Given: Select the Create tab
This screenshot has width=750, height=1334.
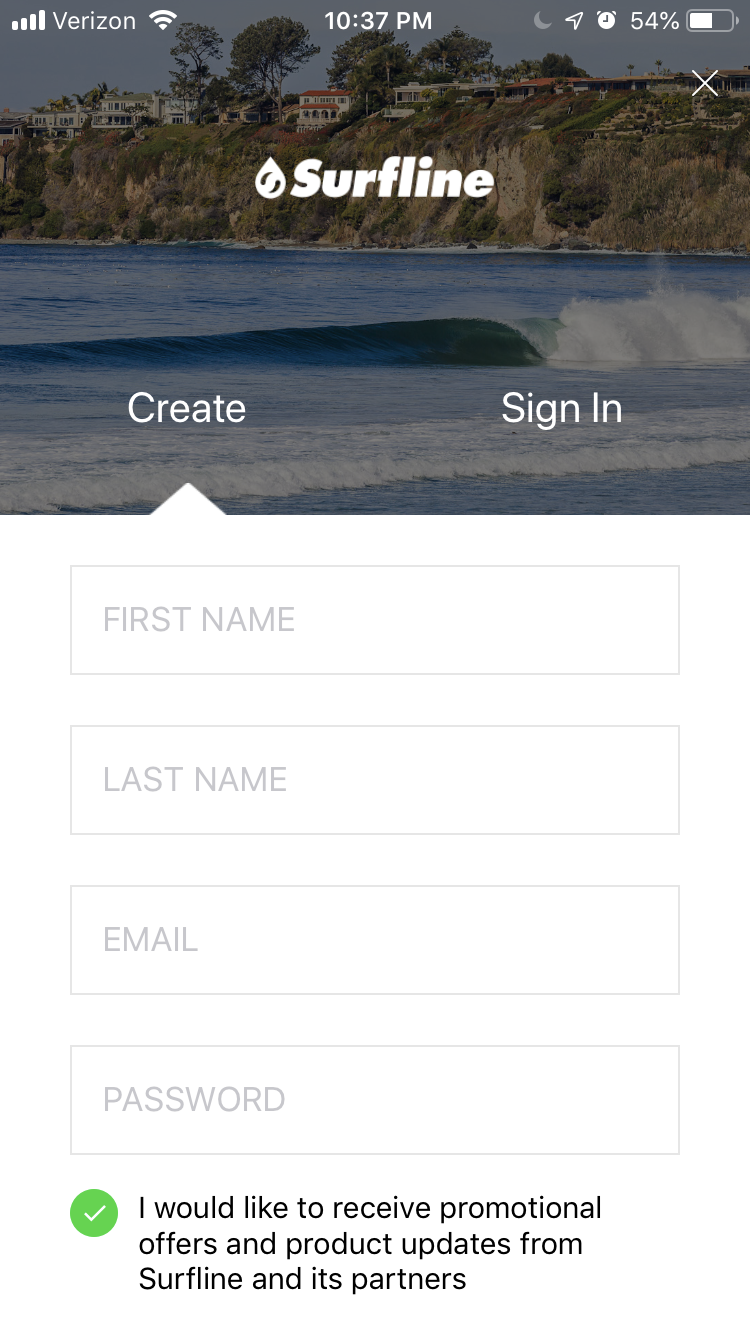Looking at the screenshot, I should point(187,409).
